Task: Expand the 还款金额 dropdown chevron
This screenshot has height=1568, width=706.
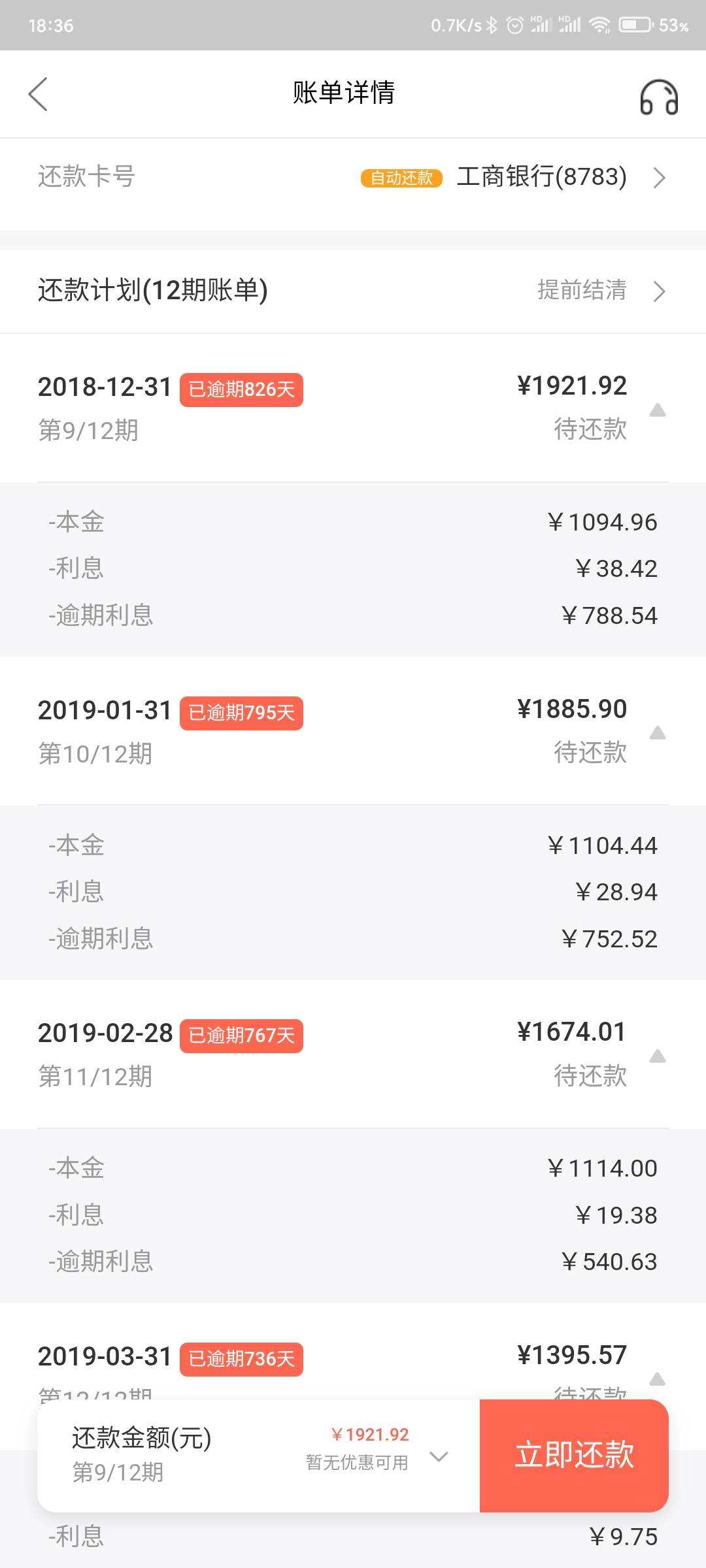Action: pyautogui.click(x=439, y=1456)
